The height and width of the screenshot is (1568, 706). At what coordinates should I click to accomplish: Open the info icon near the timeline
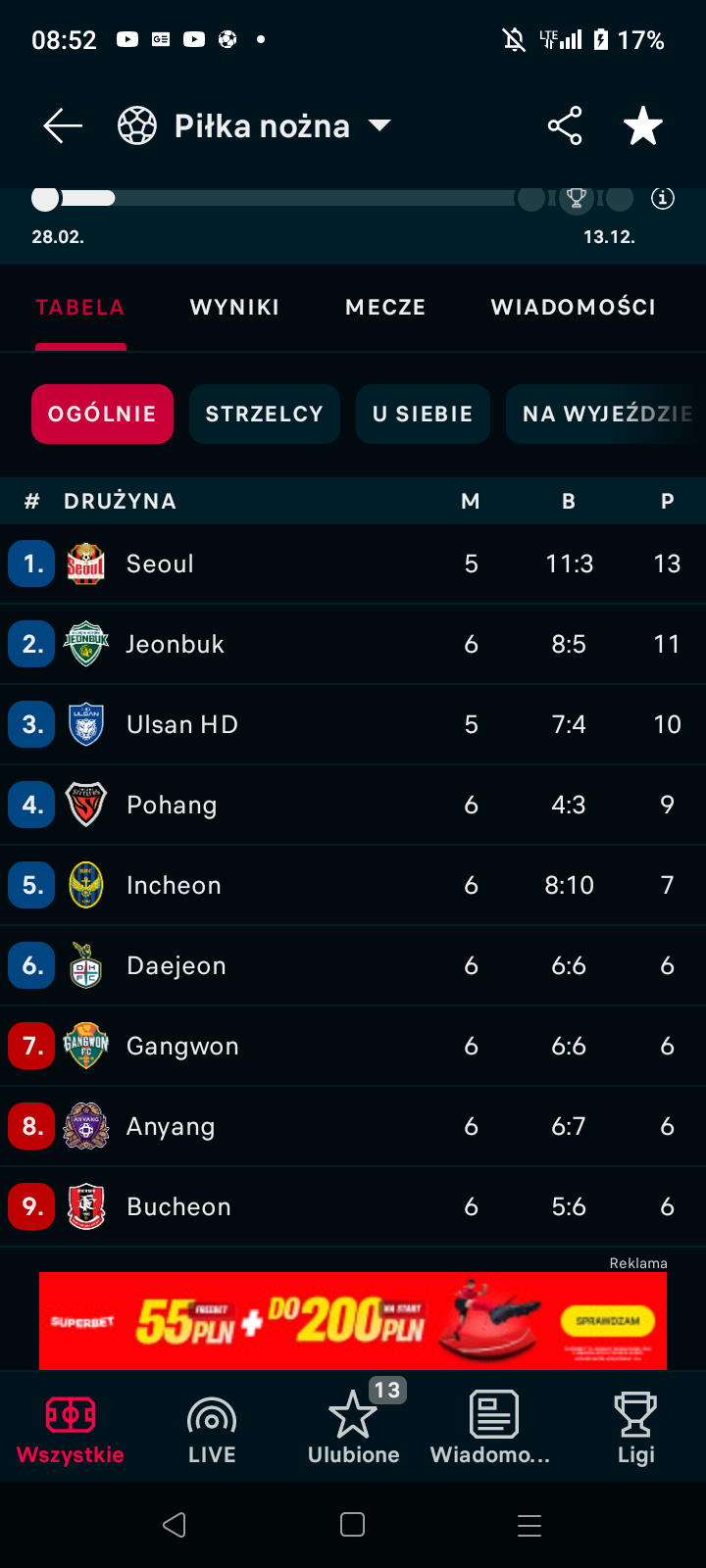click(663, 199)
